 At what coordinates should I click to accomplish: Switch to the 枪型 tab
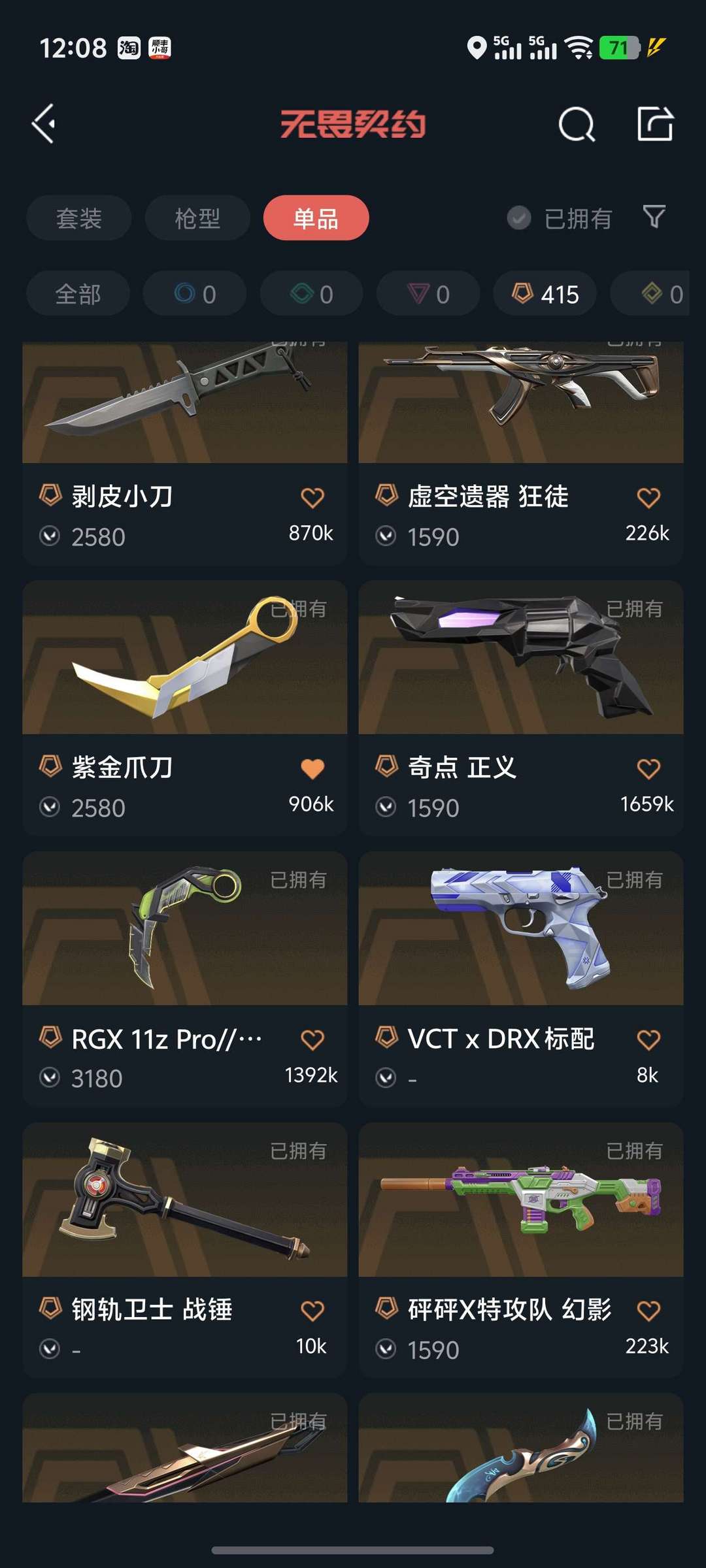coord(197,218)
